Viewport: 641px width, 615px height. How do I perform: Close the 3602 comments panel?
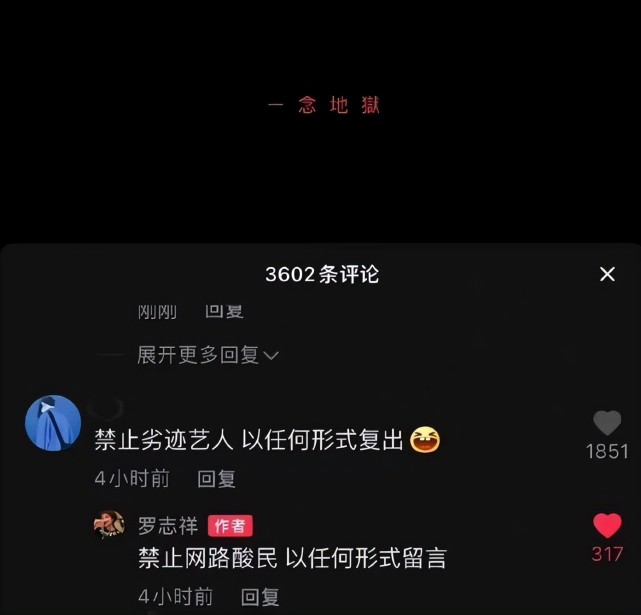point(607,274)
